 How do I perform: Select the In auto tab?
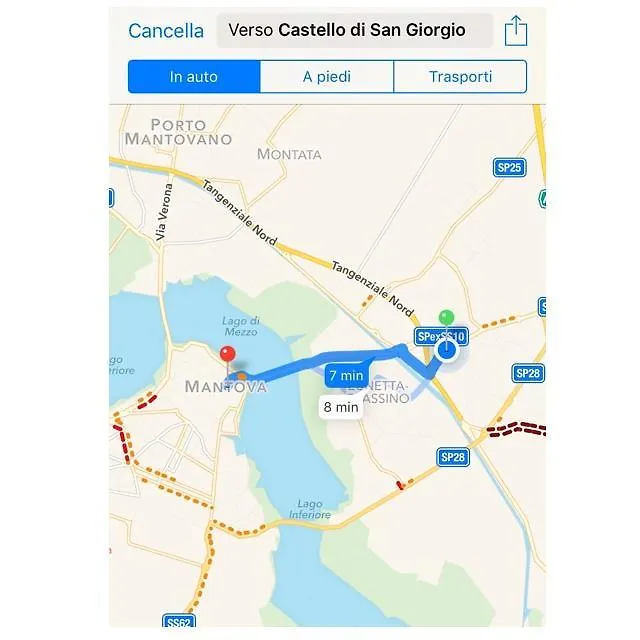(194, 77)
